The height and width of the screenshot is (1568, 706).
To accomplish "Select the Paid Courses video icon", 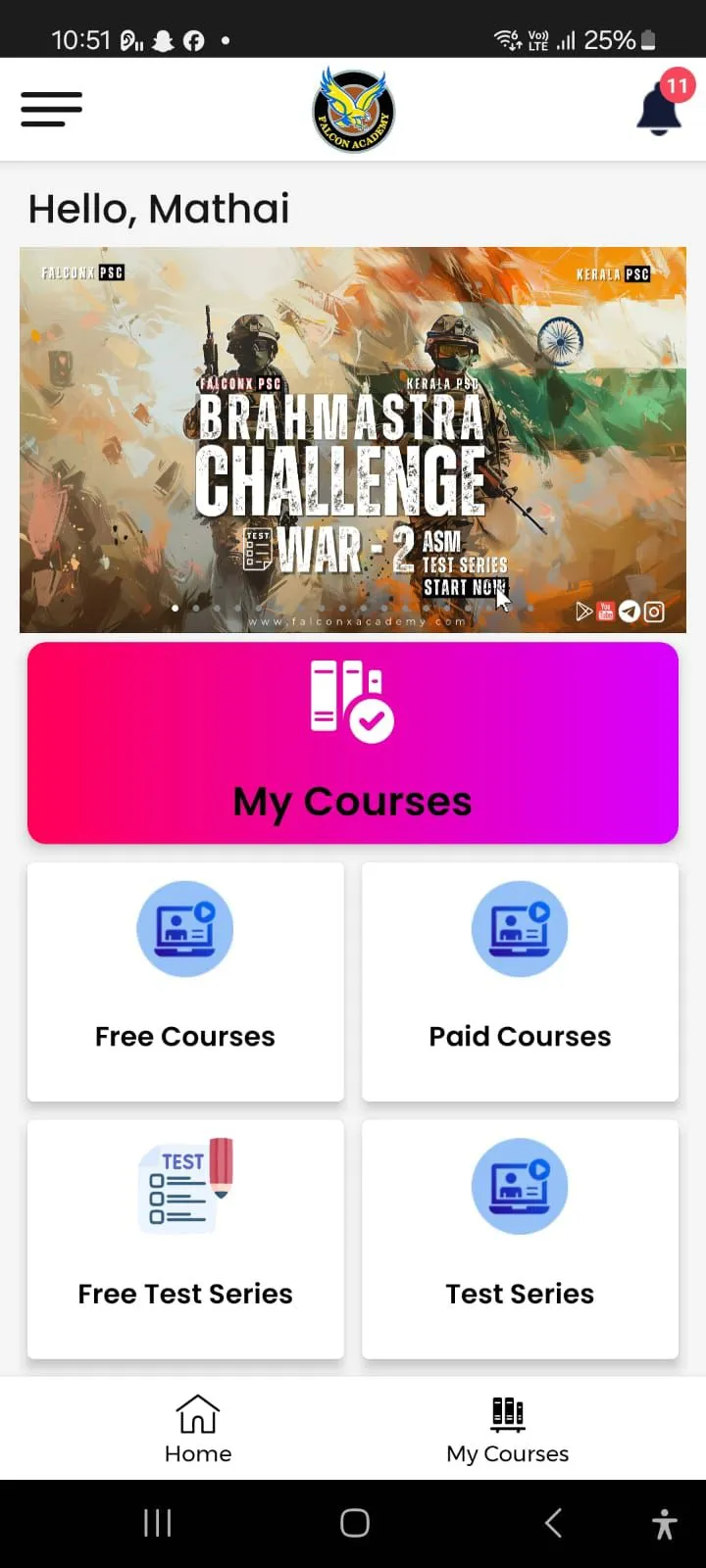I will point(520,928).
